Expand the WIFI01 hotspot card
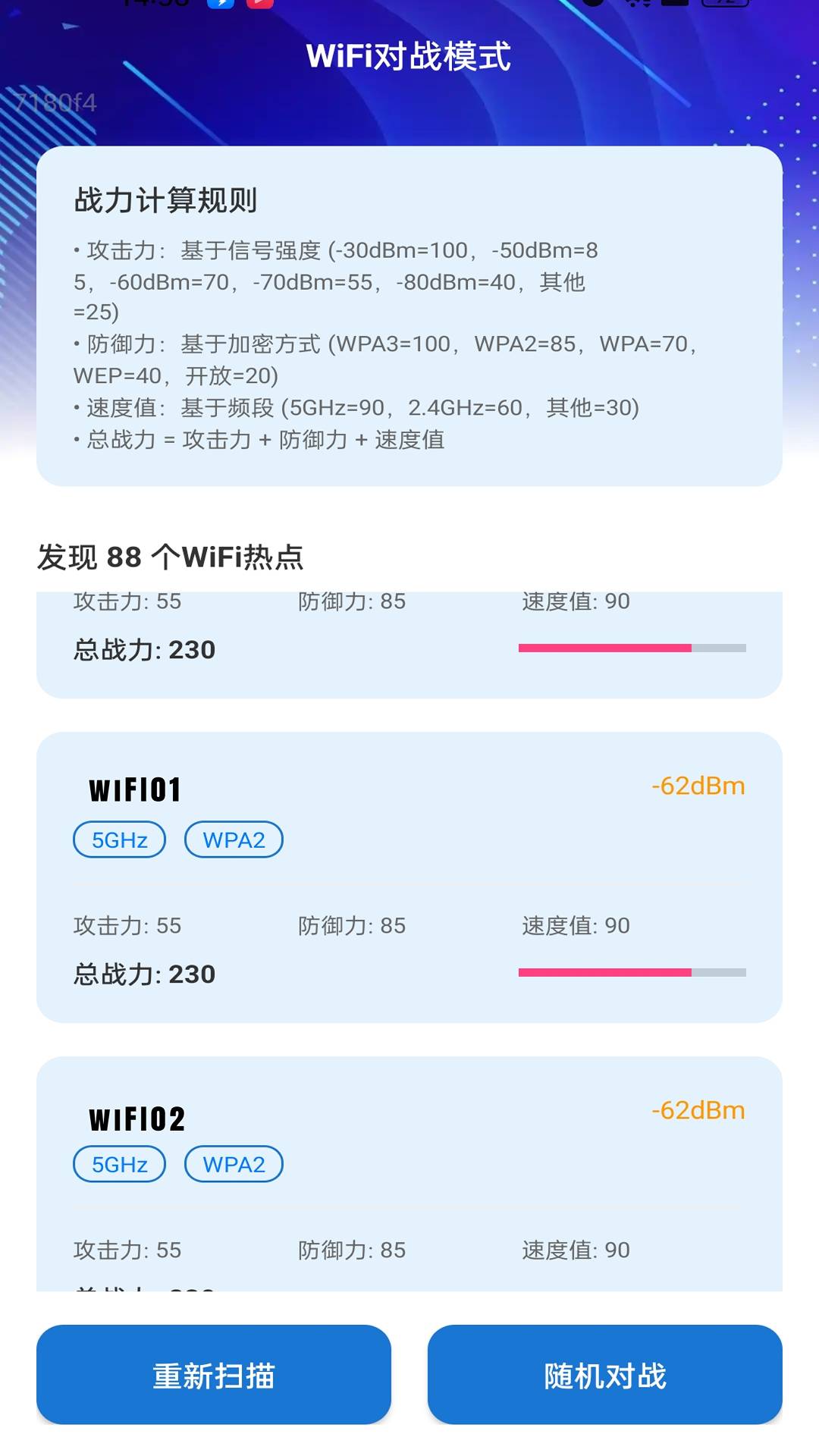This screenshot has width=819, height=1456. (409, 872)
